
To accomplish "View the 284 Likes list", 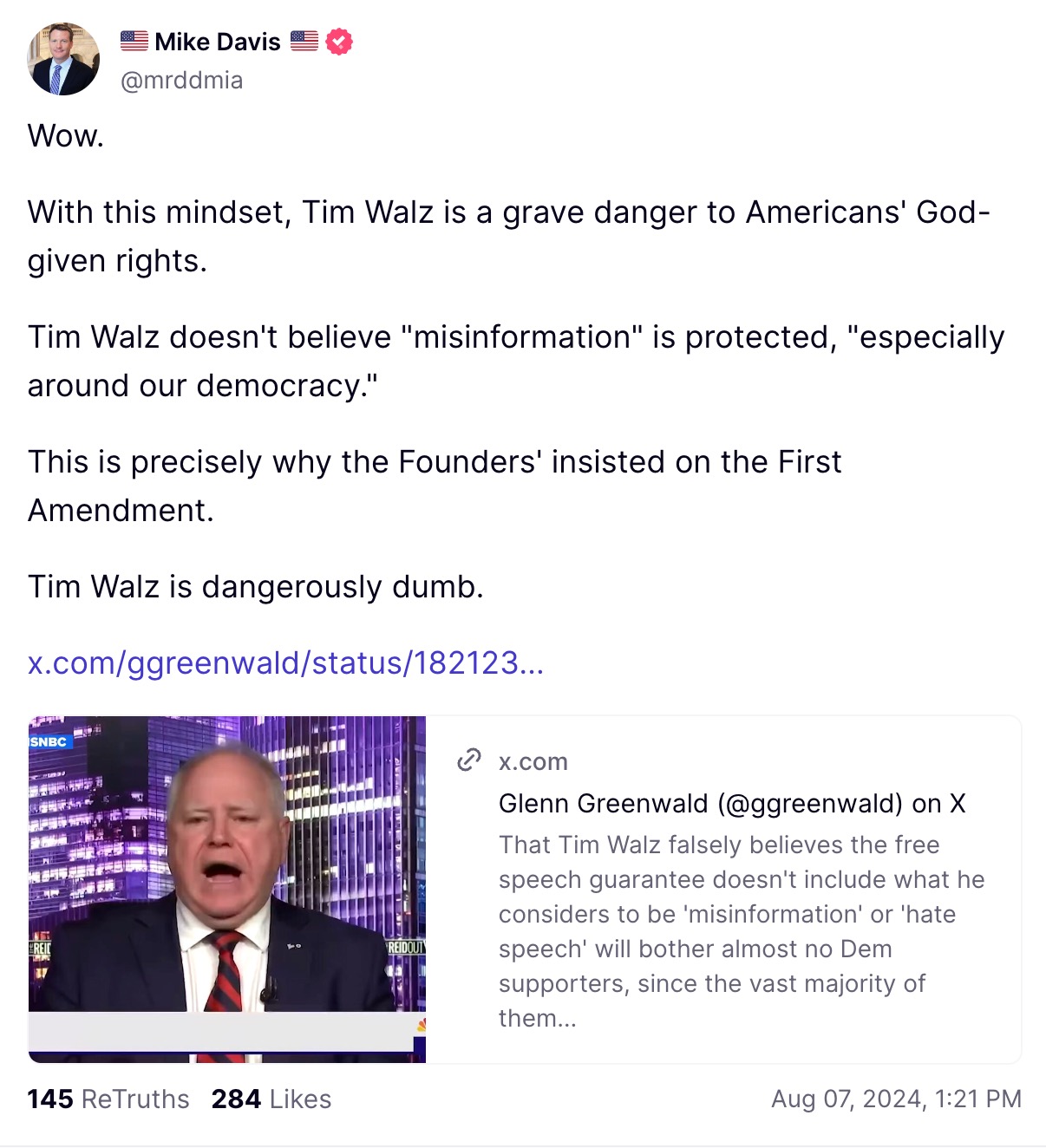I will pos(271,1099).
